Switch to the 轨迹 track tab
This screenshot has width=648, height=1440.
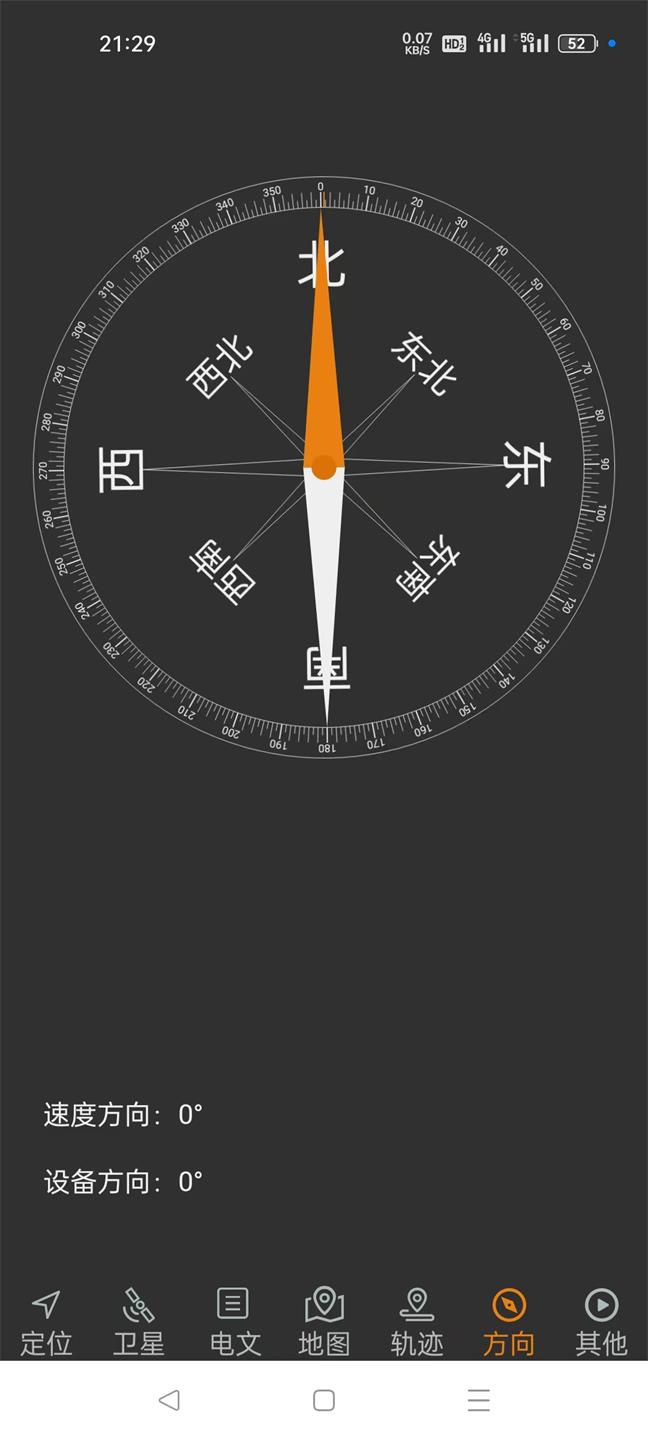tap(416, 1321)
